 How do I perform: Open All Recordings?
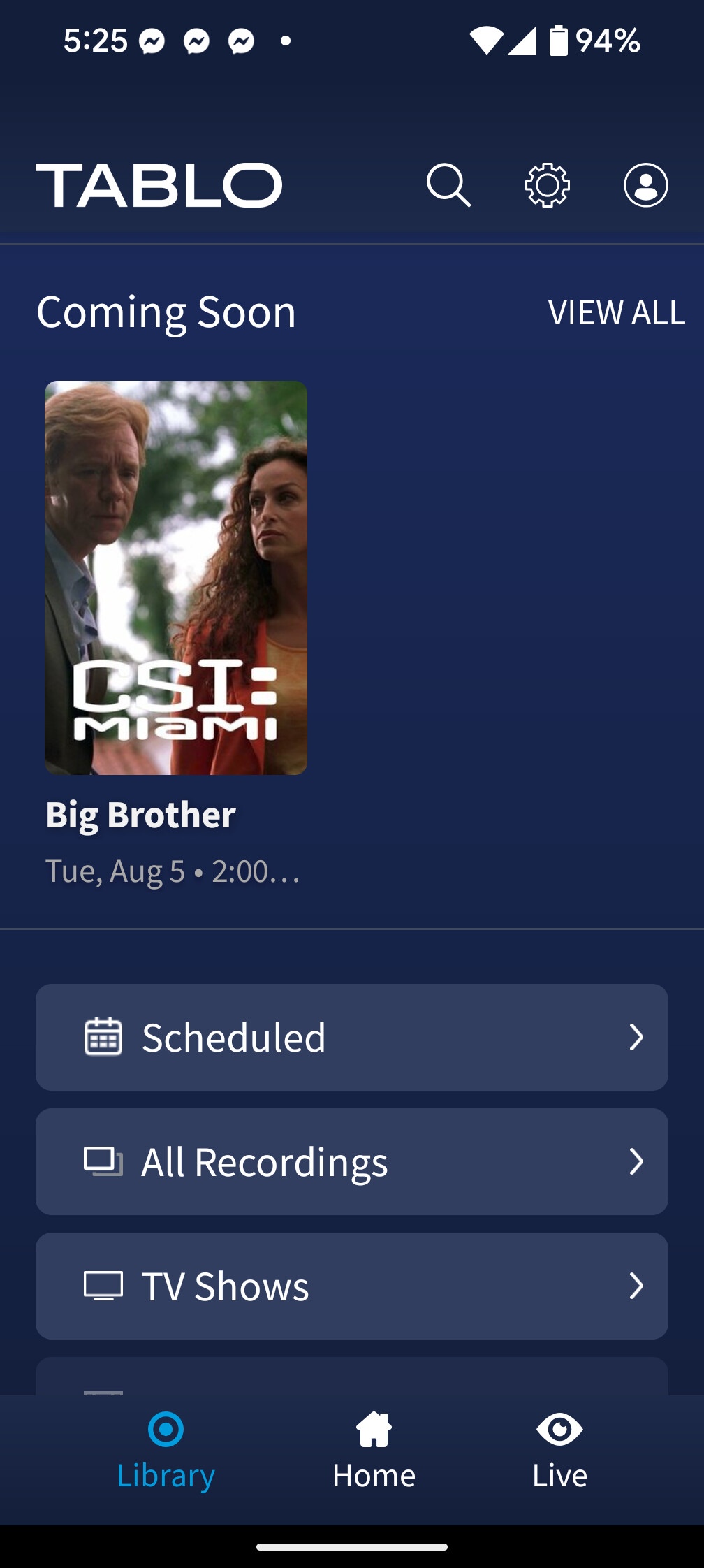pos(352,1161)
